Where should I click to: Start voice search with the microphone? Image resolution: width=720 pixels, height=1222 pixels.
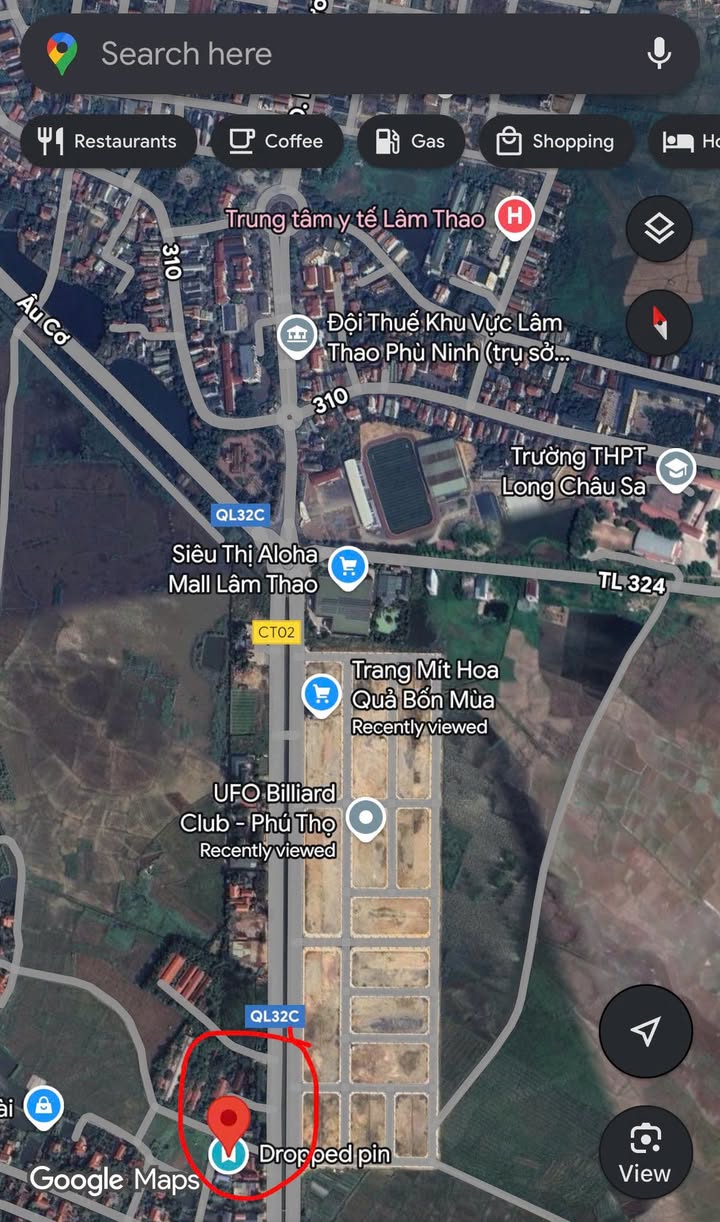click(658, 54)
